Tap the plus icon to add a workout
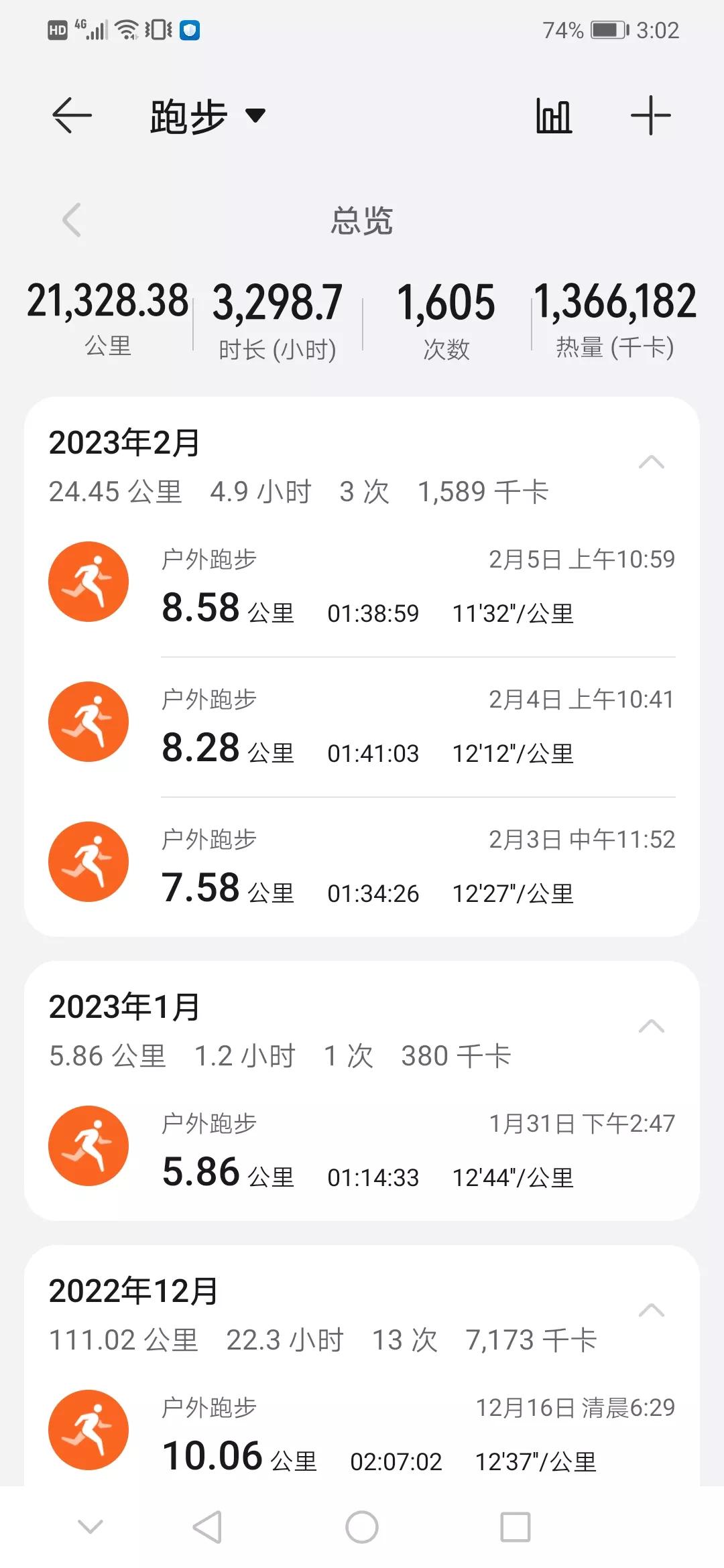Screen dimensions: 724x1568 pos(650,114)
